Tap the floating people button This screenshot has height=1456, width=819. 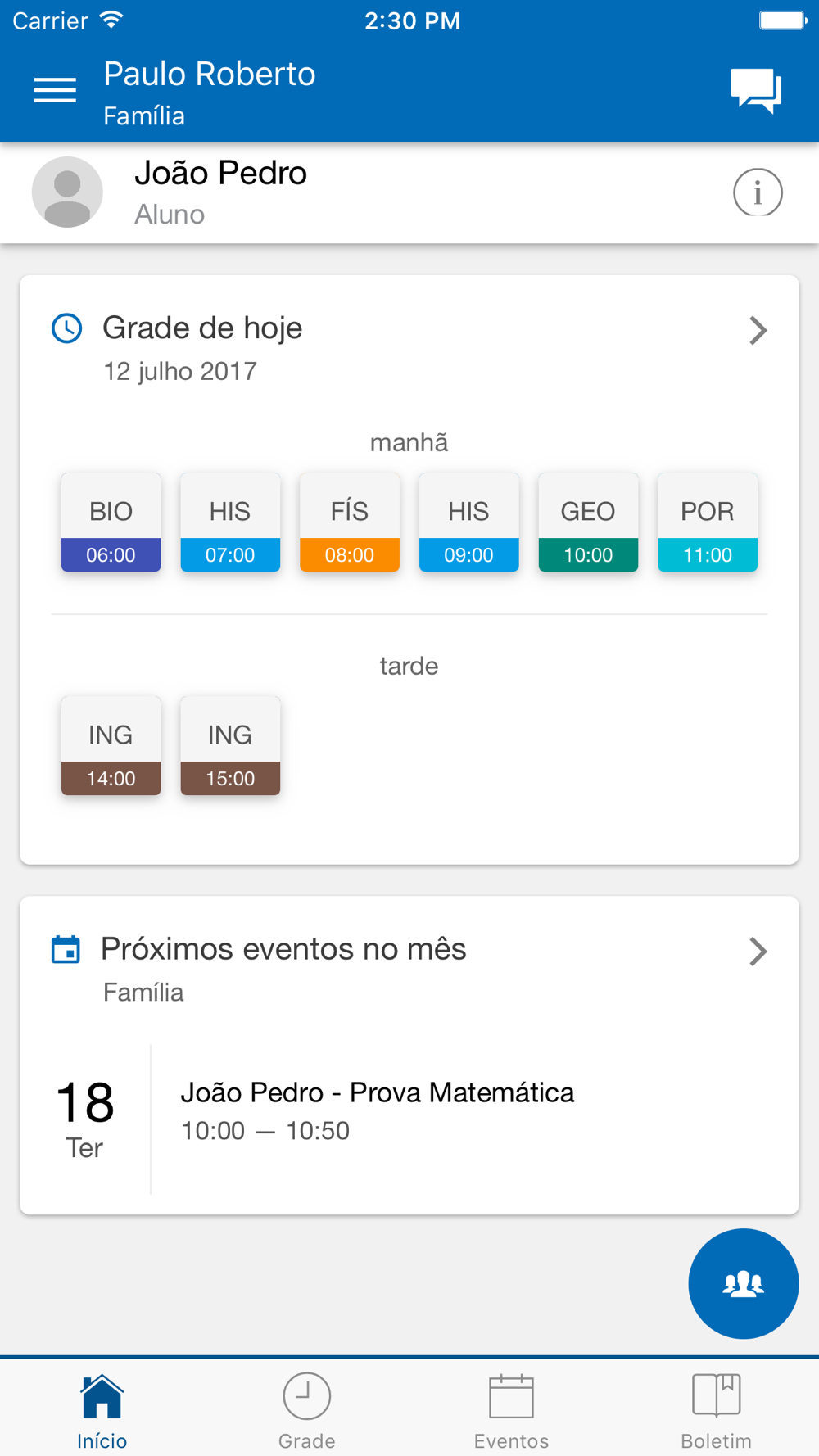click(x=743, y=1283)
